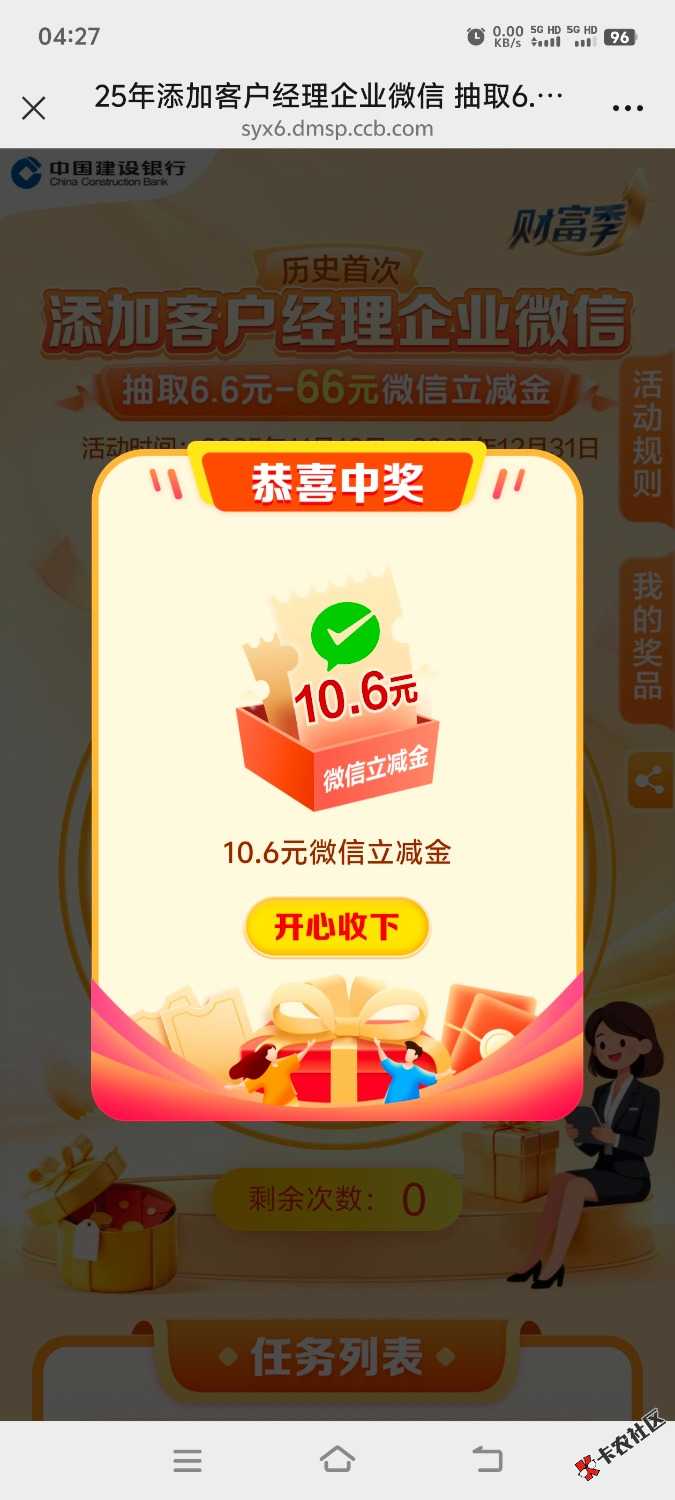This screenshot has height=1500, width=675.
Task: Close the webpage with the X icon
Action: [x=34, y=108]
